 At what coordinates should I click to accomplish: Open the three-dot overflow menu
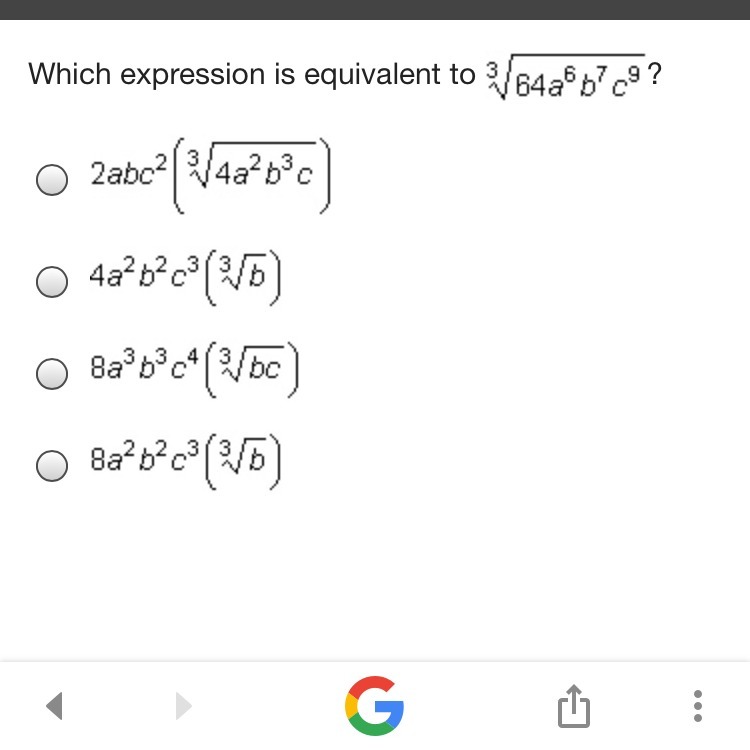(697, 707)
